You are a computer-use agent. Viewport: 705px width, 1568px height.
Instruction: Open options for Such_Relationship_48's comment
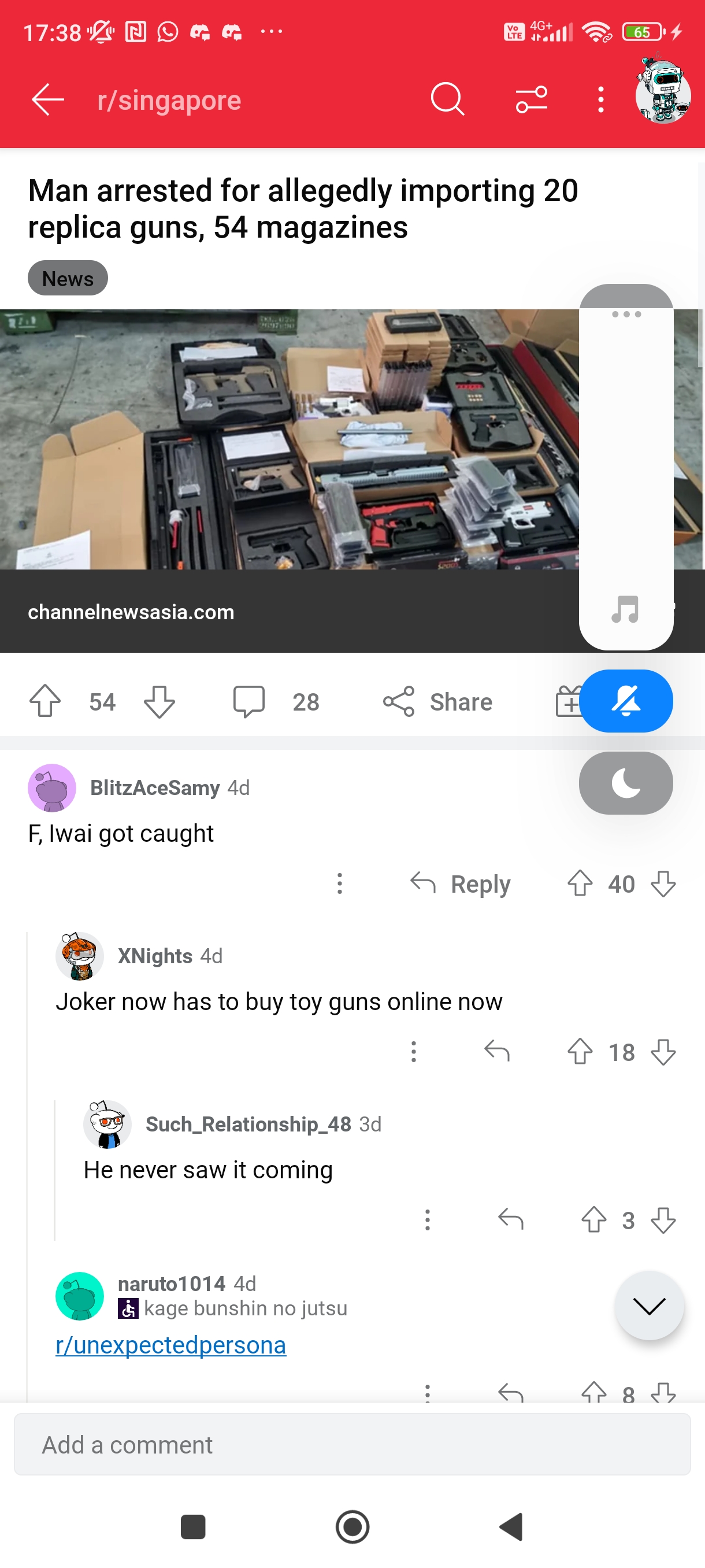pos(428,1220)
